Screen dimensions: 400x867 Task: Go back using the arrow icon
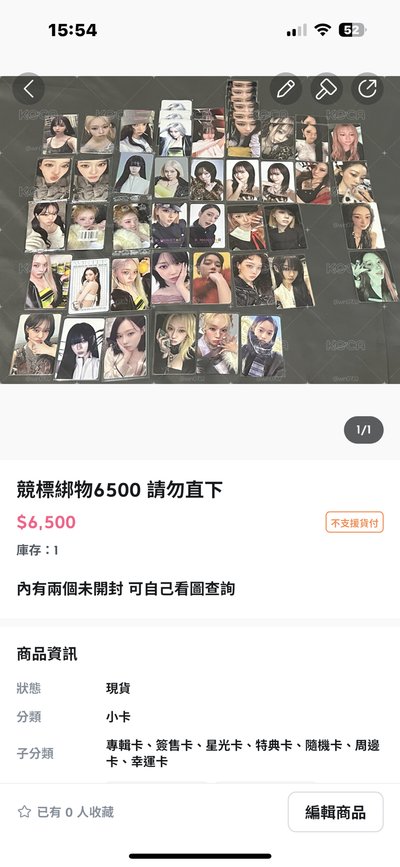tap(28, 88)
